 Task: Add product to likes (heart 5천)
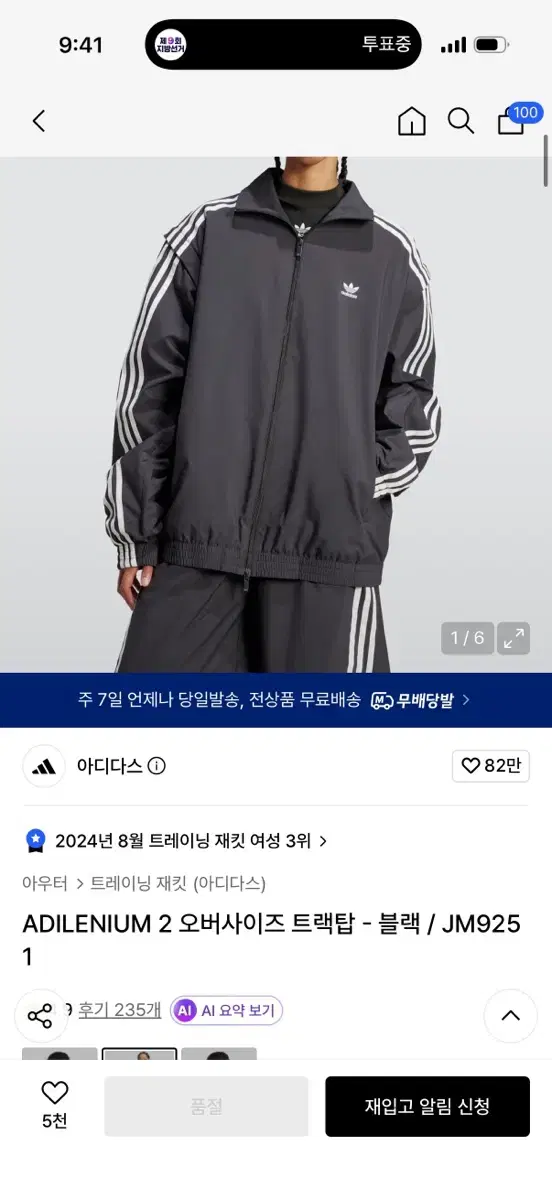coord(55,1105)
